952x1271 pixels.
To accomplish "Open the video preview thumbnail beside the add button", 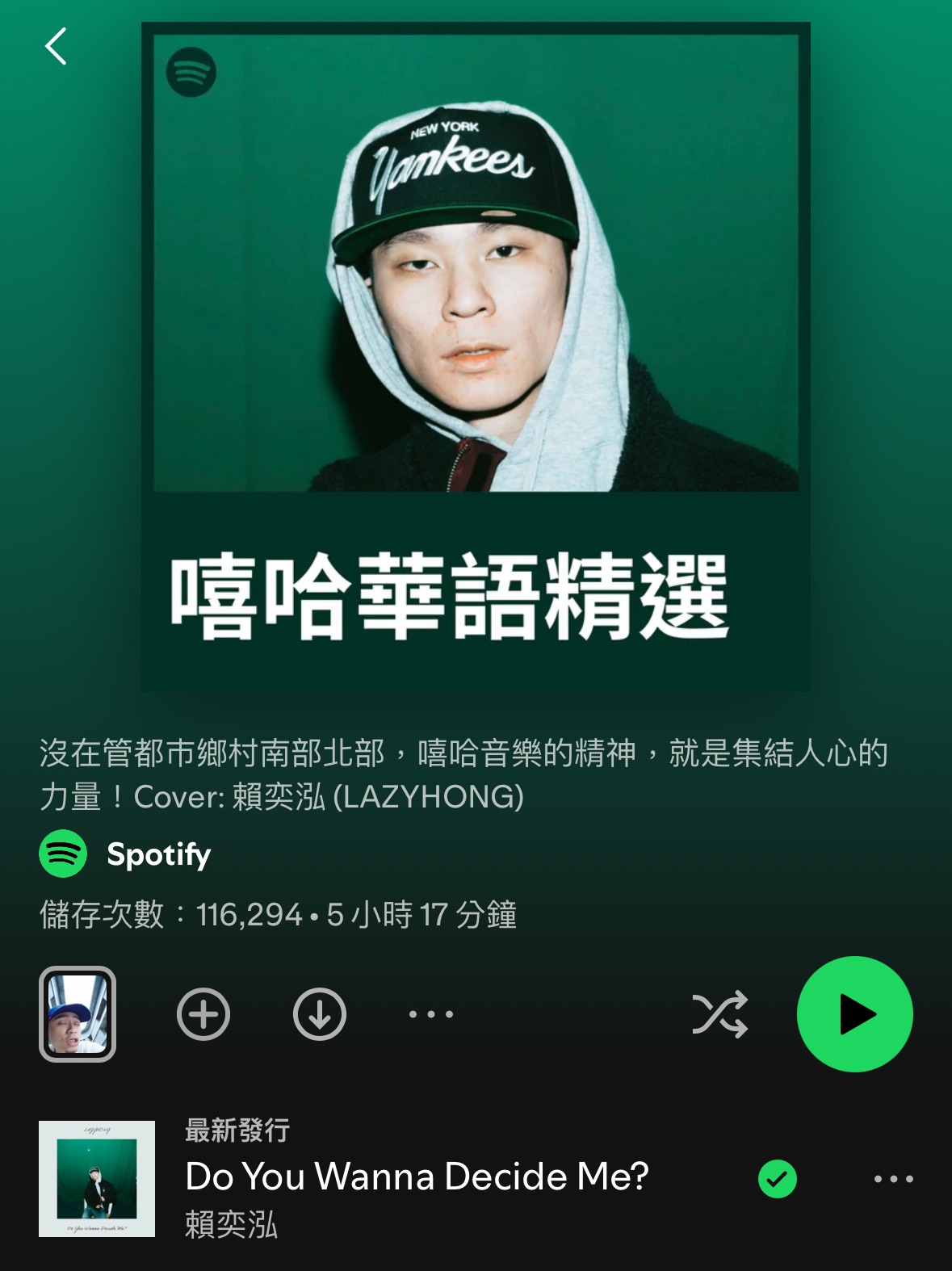I will point(78,1013).
